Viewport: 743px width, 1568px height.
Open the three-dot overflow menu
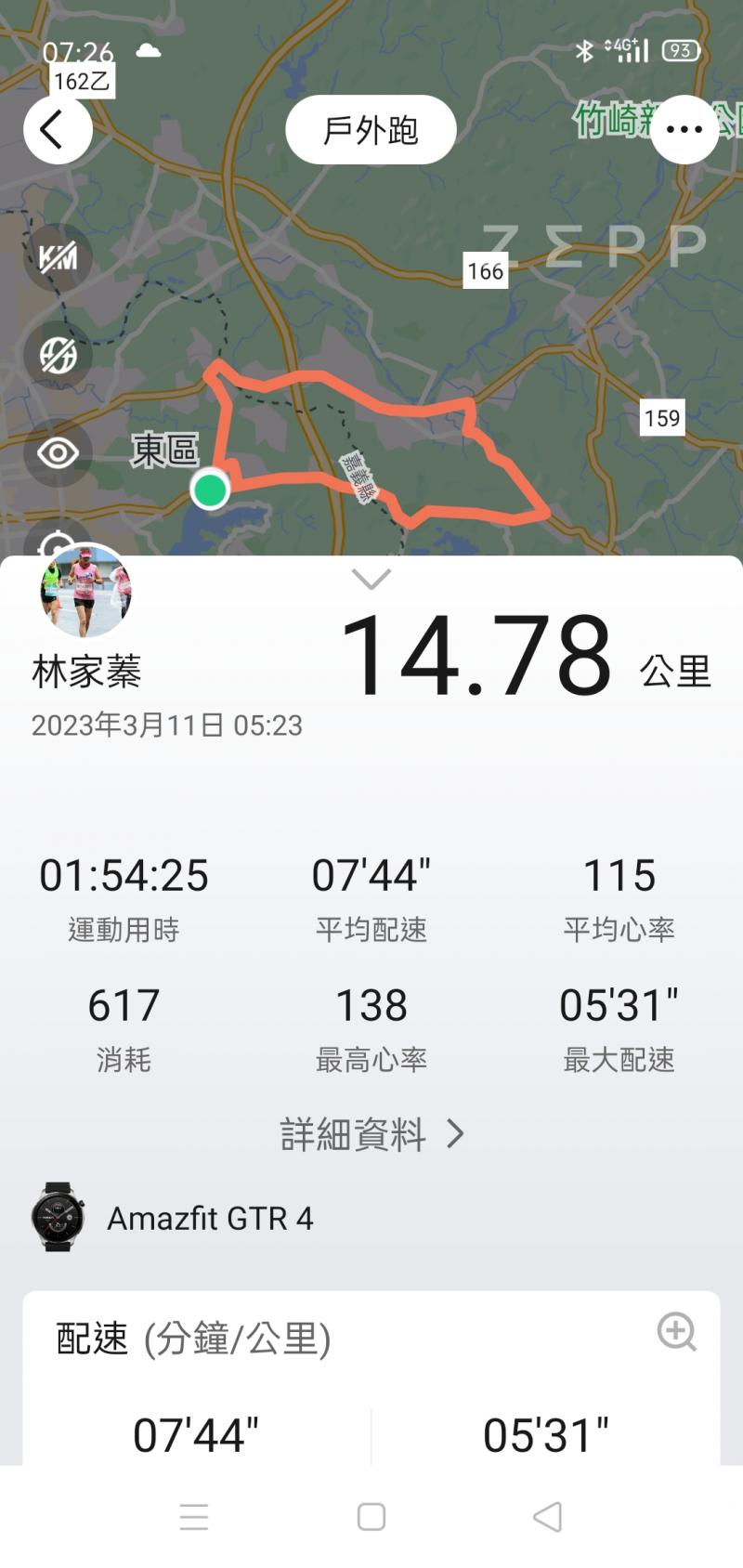pos(684,130)
